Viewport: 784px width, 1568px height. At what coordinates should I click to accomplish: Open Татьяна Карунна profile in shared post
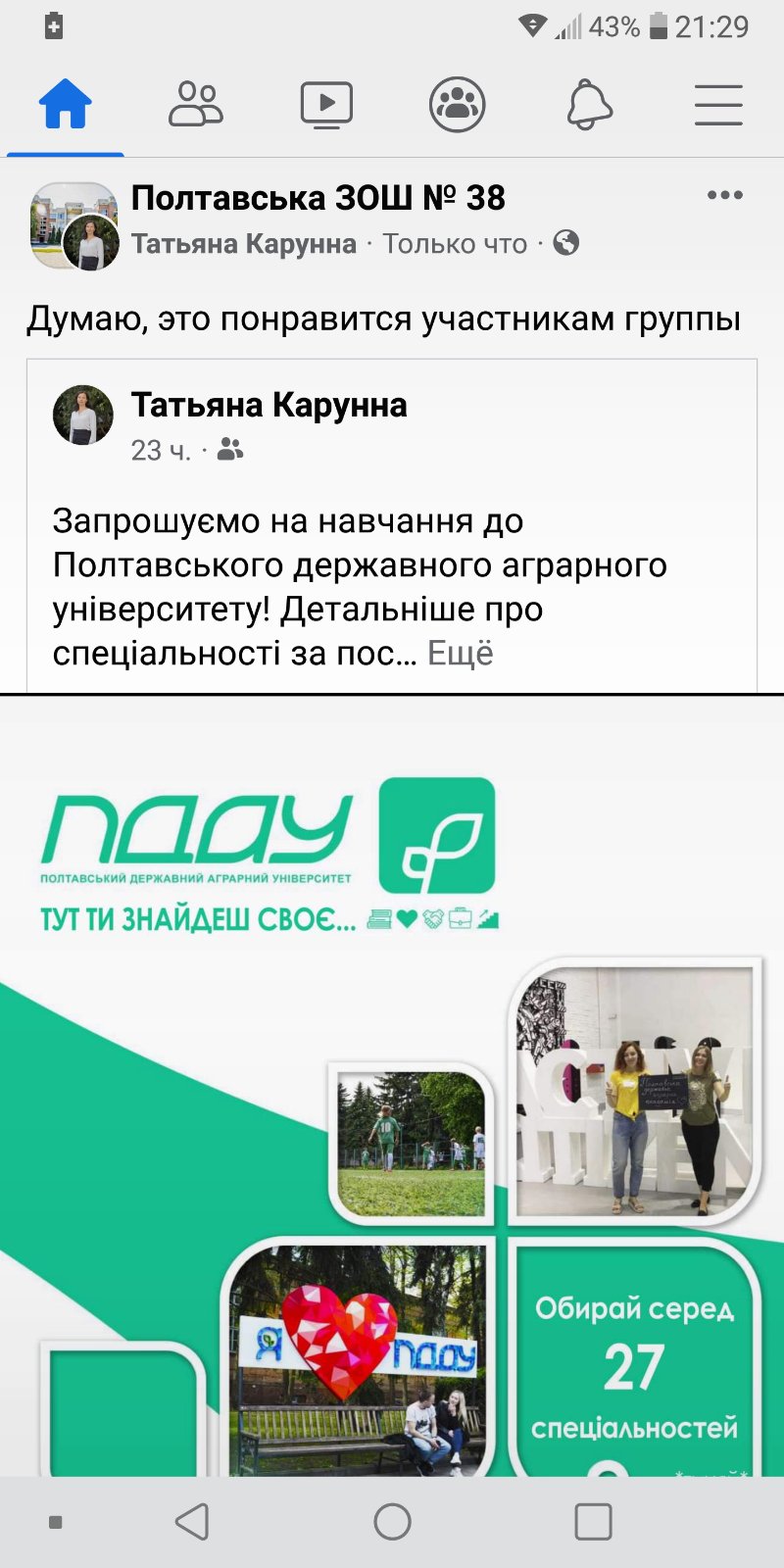point(269,405)
